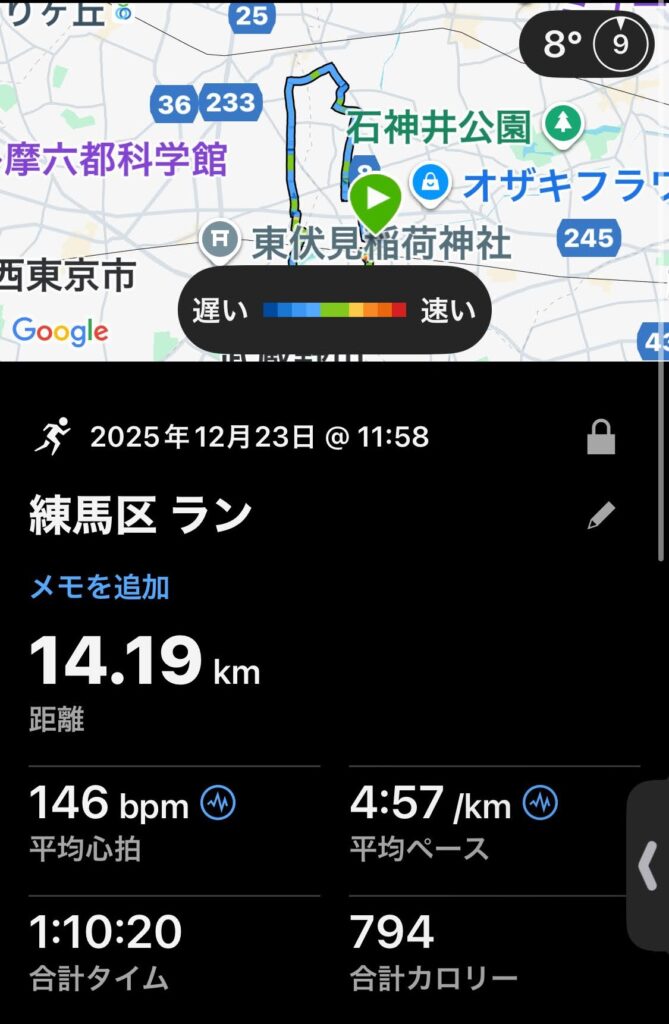Open the pace graph icon beside 4:57 /km
The height and width of the screenshot is (1024, 669).
click(x=541, y=803)
